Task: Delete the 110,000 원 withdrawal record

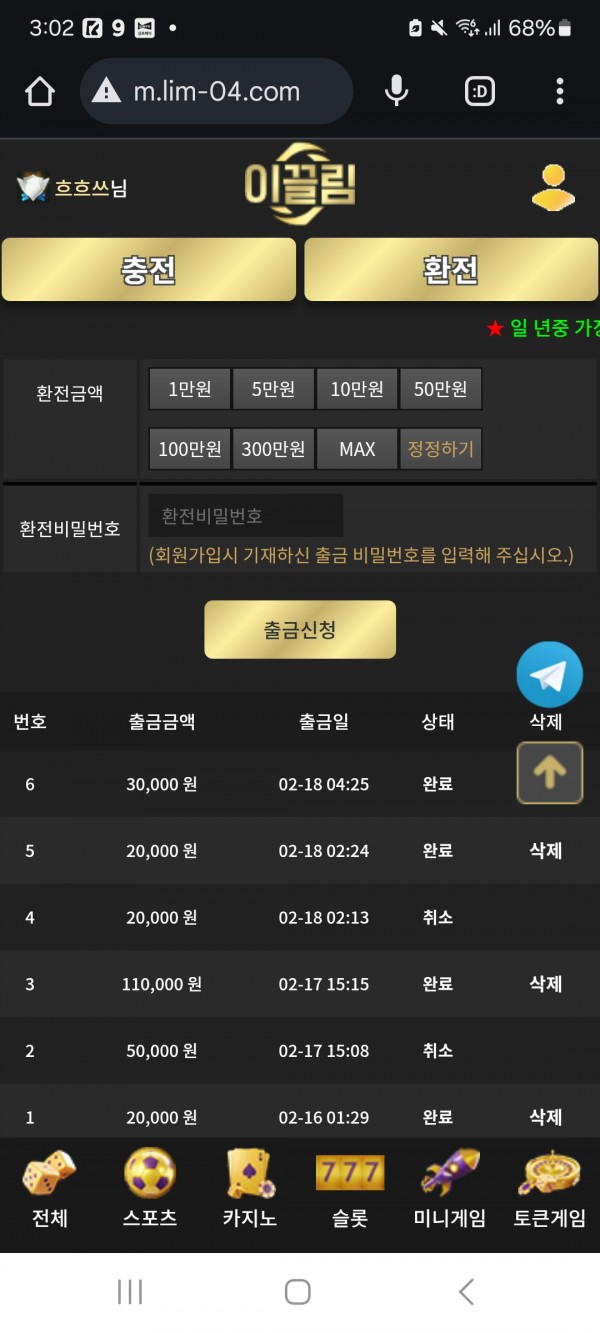Action: click(545, 984)
